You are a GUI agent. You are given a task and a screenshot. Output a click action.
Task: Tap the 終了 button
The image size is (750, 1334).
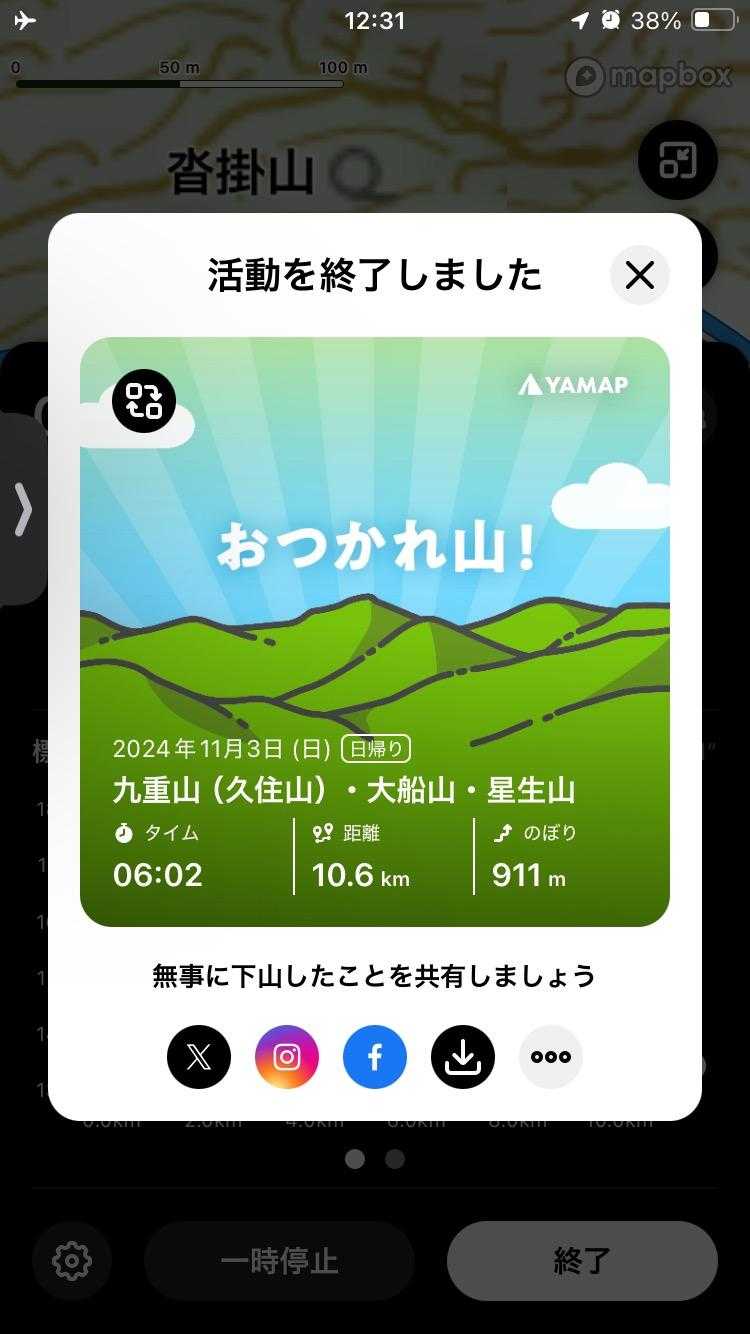(582, 1261)
